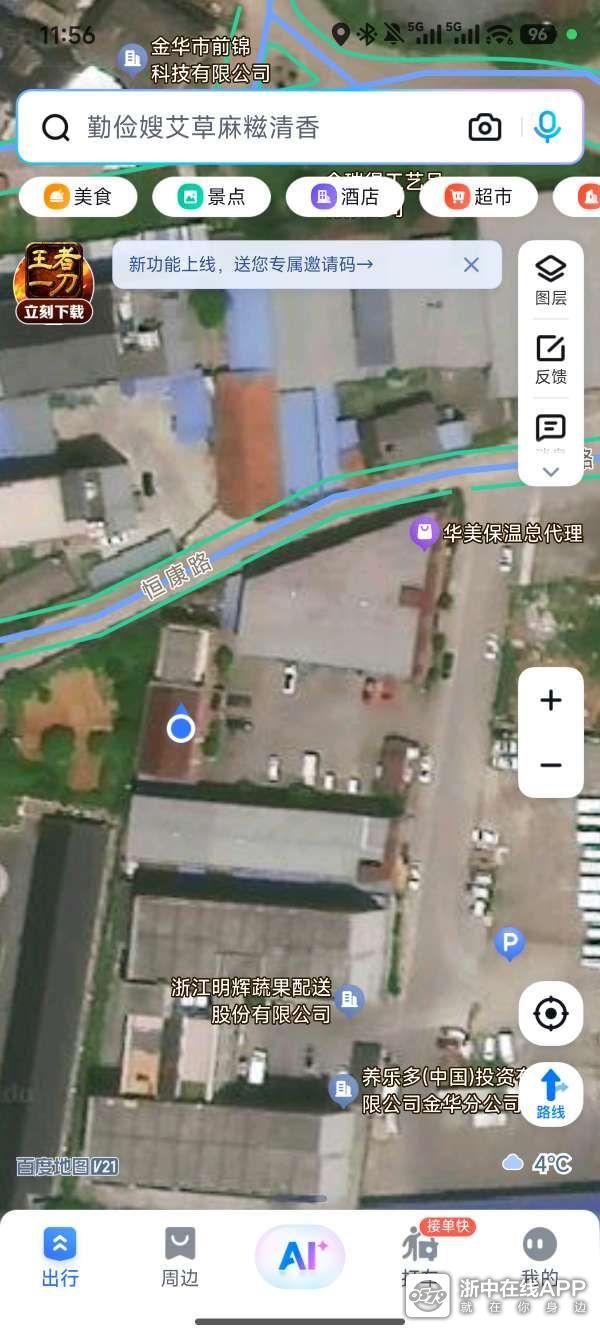This screenshot has width=600, height=1335.
Task: Open the AI assistant button
Action: point(300,1256)
